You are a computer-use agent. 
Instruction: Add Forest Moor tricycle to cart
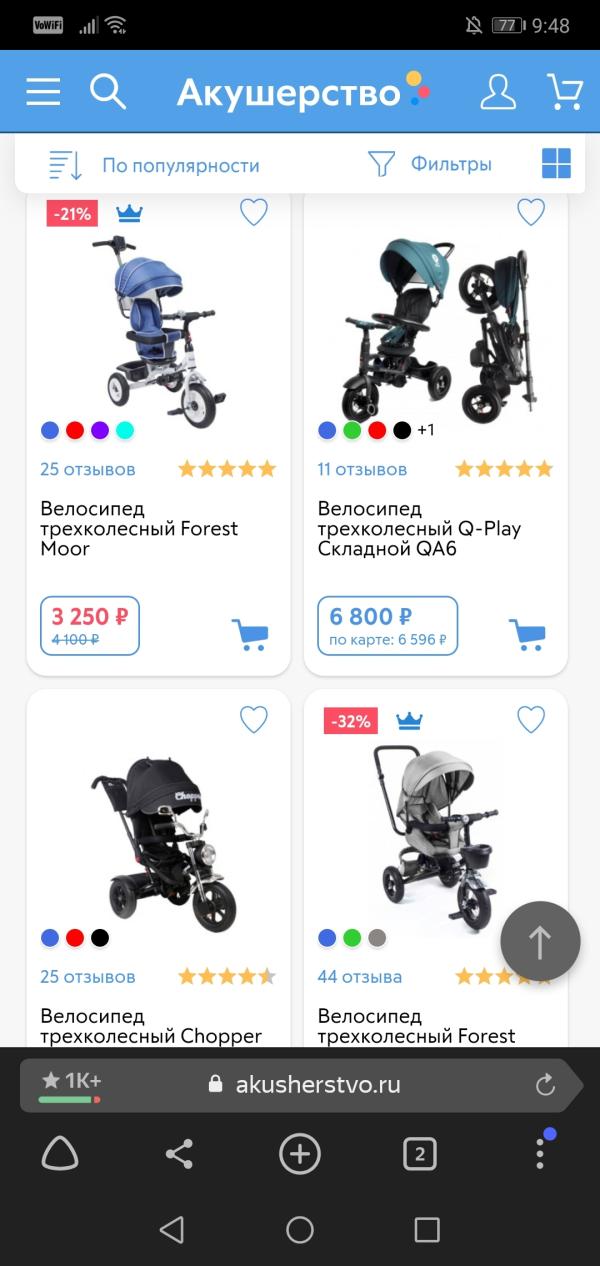point(250,634)
